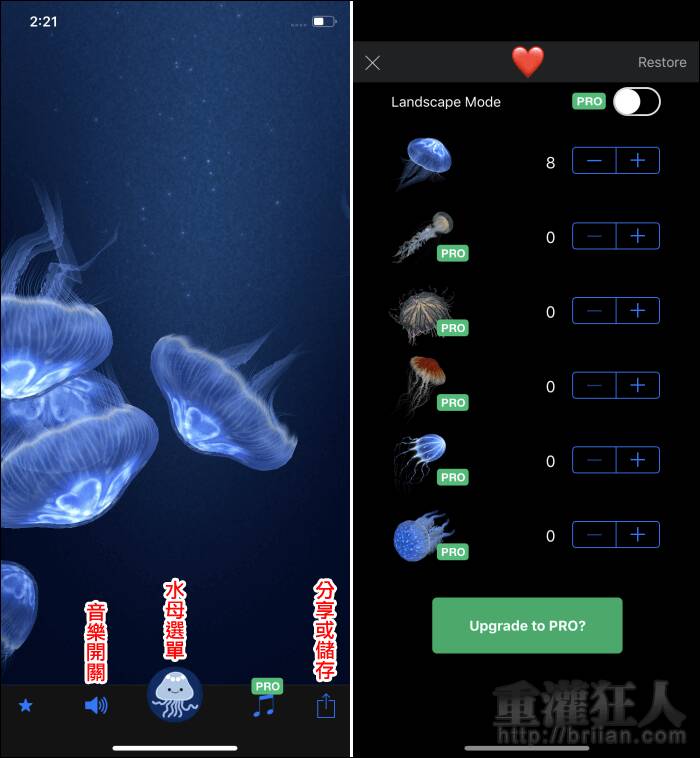Image resolution: width=700 pixels, height=758 pixels.
Task: Tap the Upgrade to PRO button
Action: 527,626
